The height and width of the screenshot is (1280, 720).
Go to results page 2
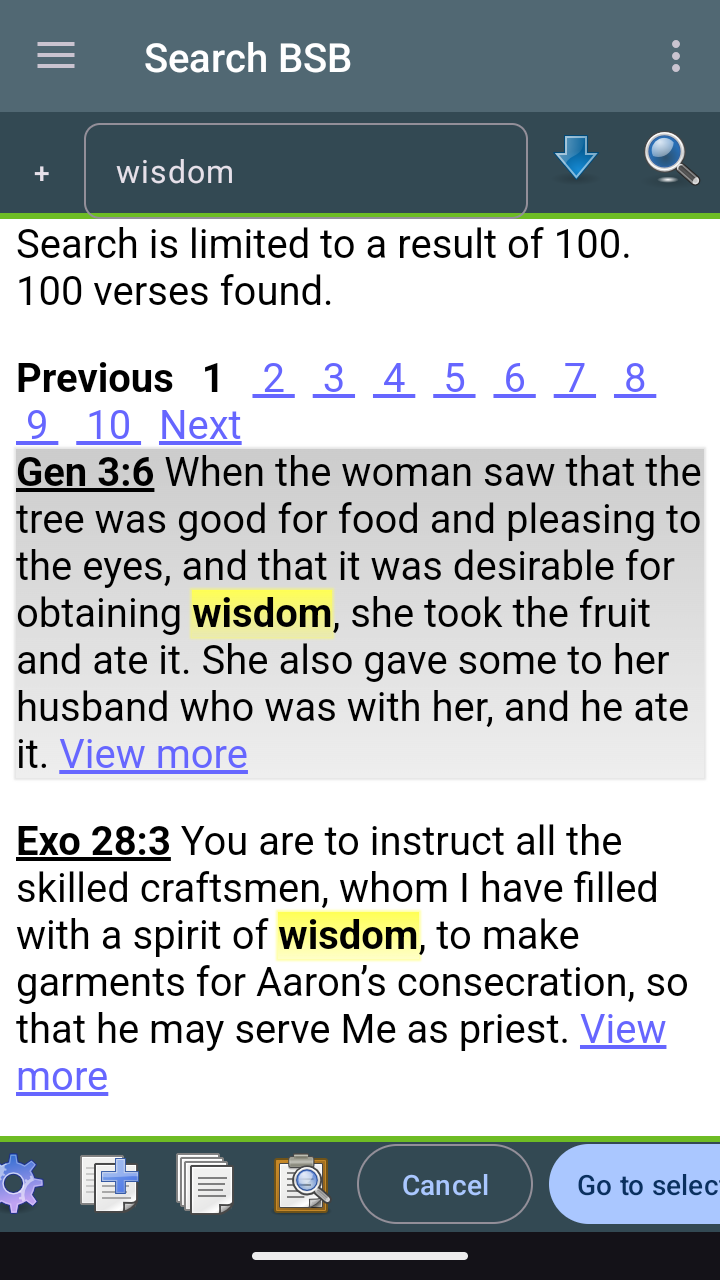pos(273,378)
